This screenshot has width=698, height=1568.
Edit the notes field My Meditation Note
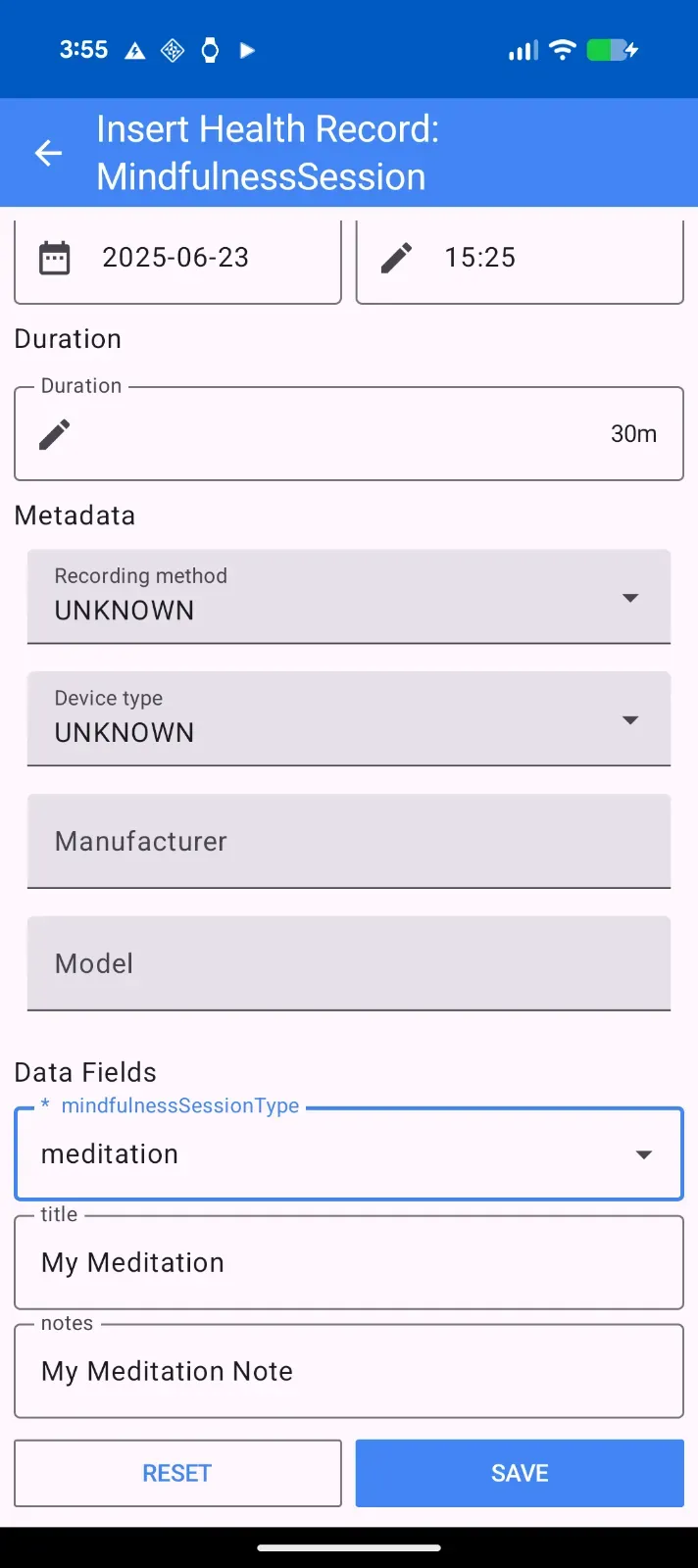[348, 1372]
